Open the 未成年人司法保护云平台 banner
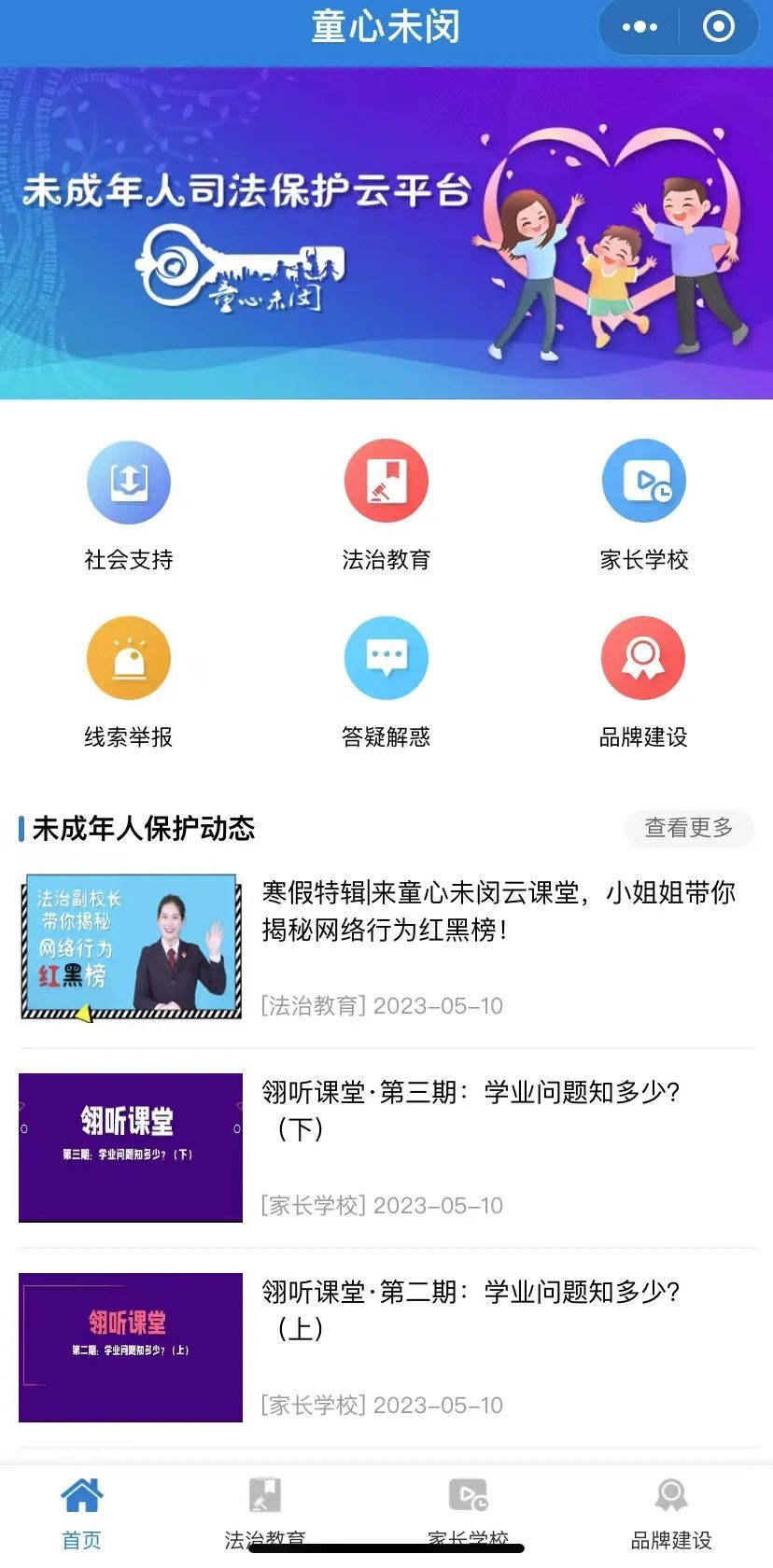This screenshot has width=773, height=1568. pyautogui.click(x=386, y=233)
